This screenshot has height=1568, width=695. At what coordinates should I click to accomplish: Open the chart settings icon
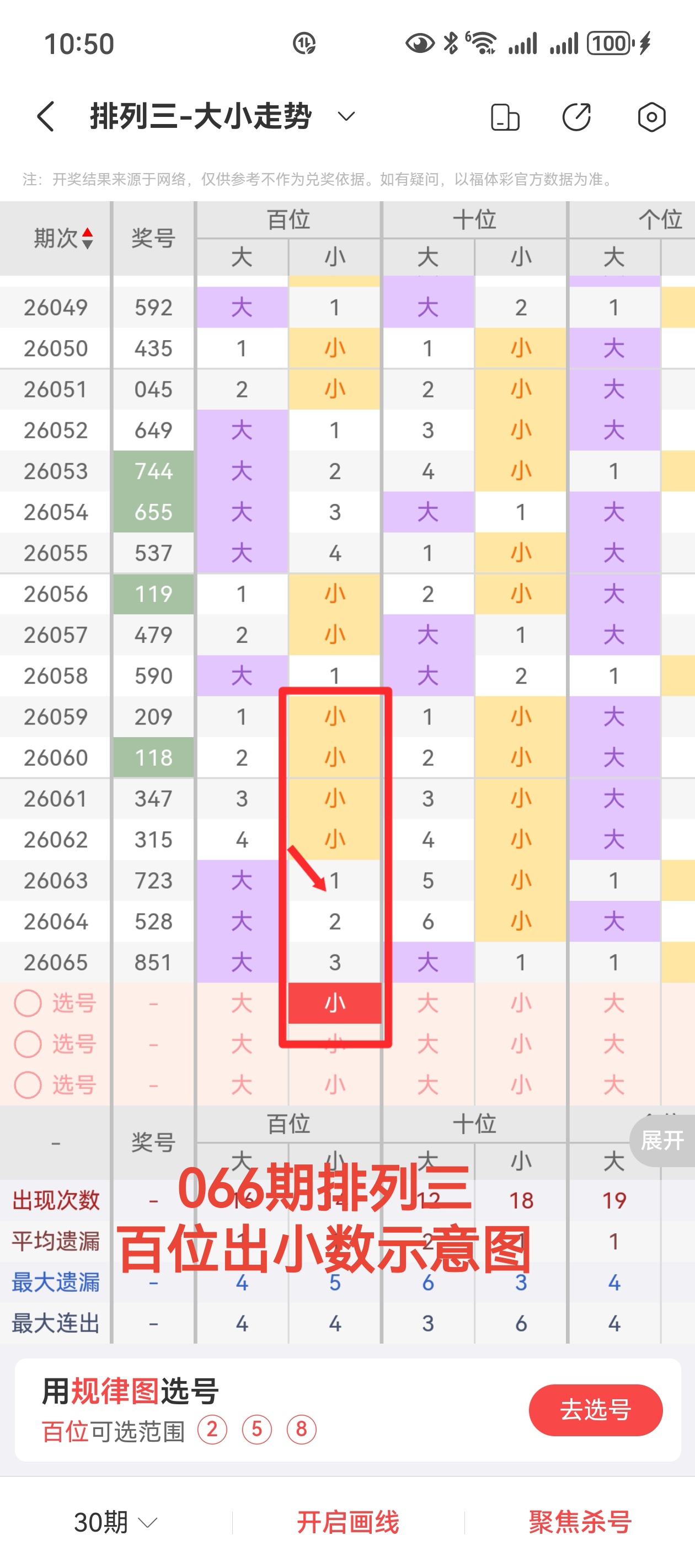(x=651, y=117)
